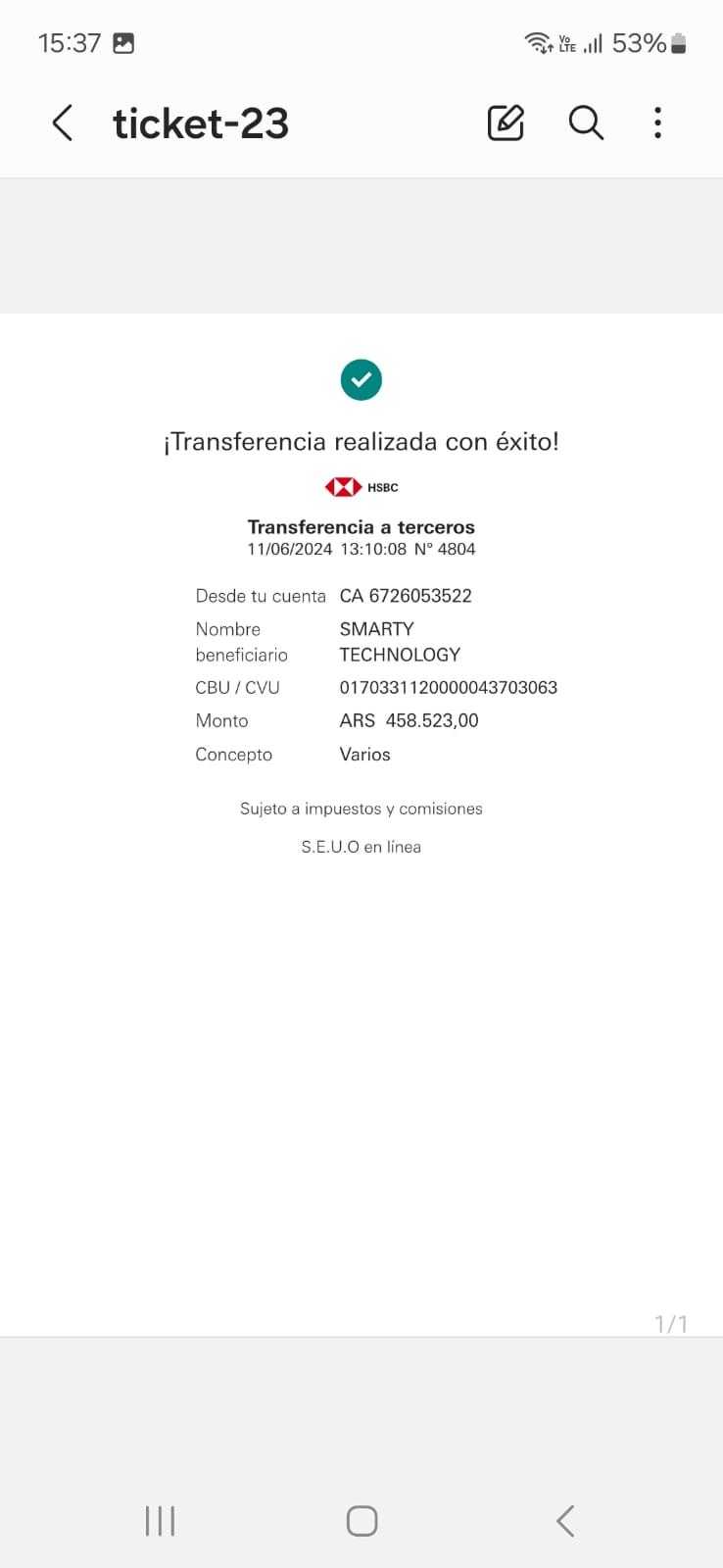Go back from the ticket-23 document
723x1568 pixels.
(x=63, y=123)
